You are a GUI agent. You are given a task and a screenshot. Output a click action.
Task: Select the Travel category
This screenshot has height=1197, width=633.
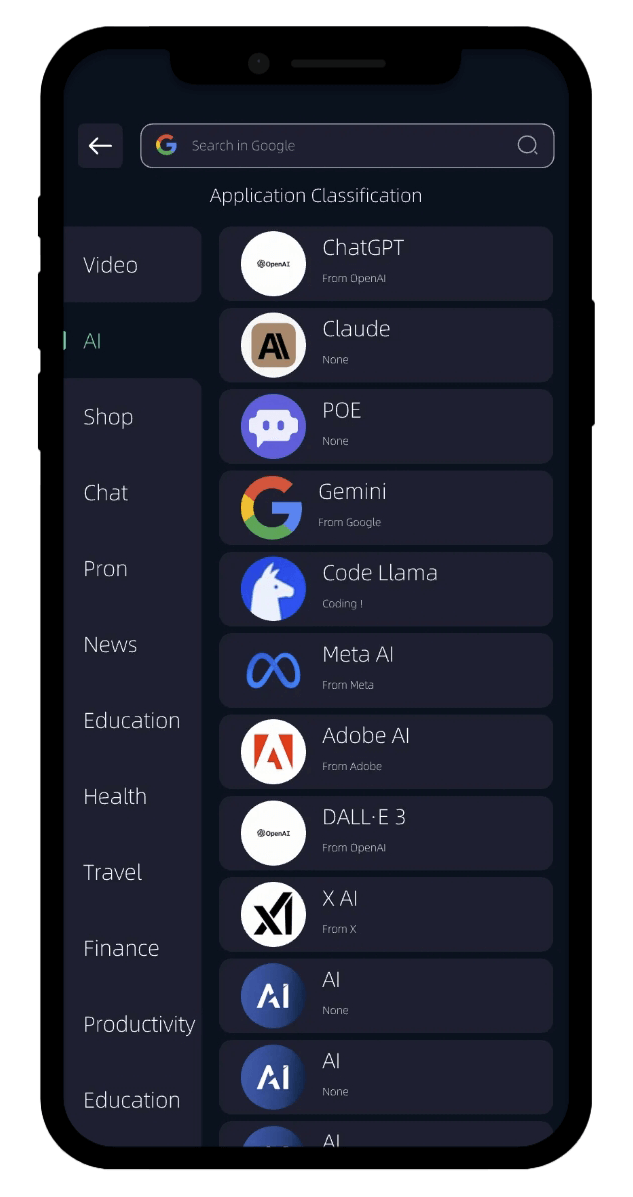(113, 873)
